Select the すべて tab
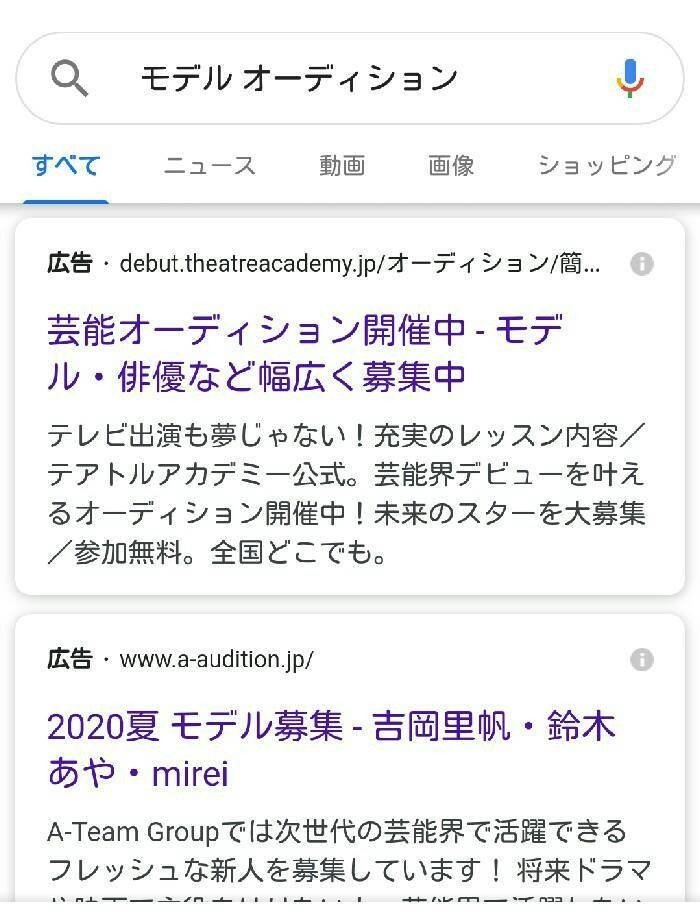700x912 pixels. (x=65, y=165)
